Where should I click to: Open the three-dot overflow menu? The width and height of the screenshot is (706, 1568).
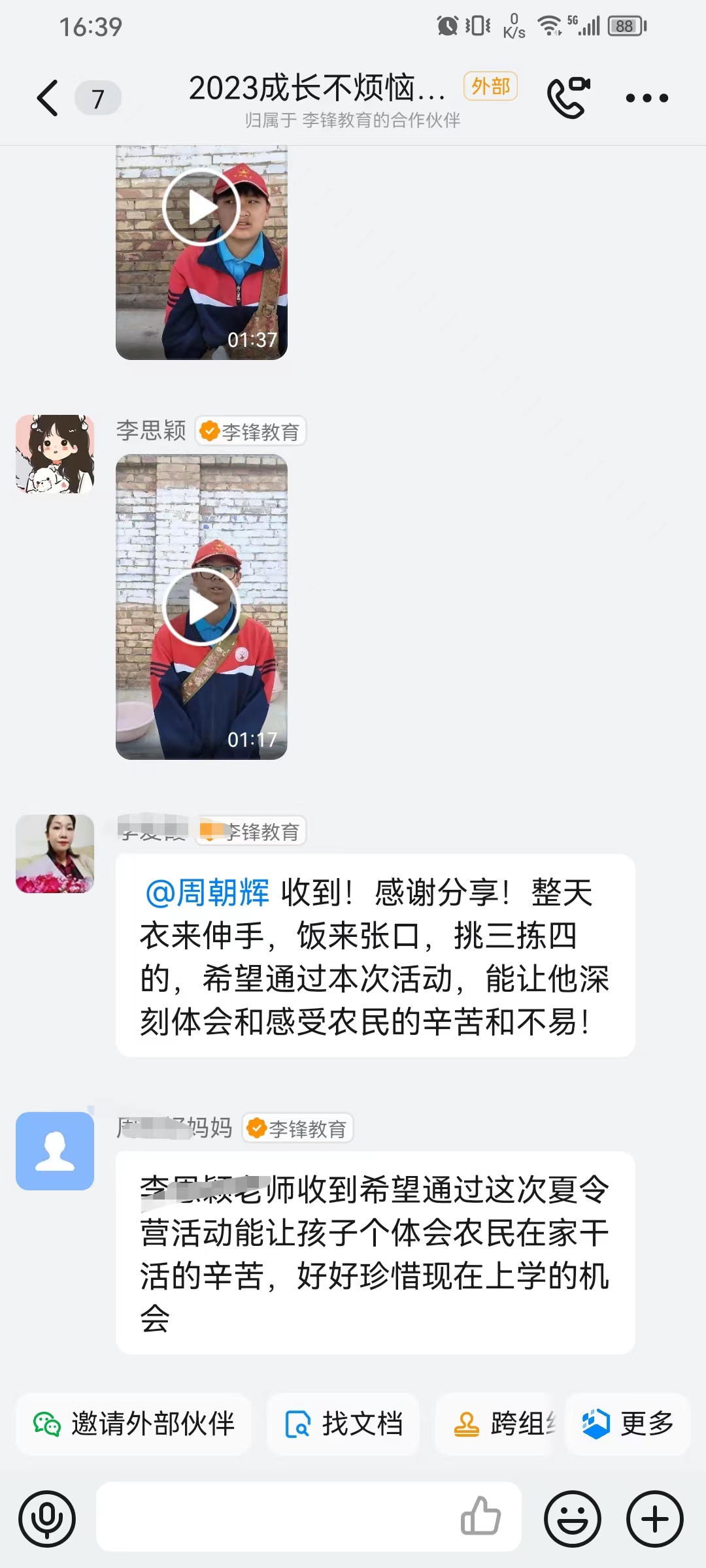tap(647, 99)
